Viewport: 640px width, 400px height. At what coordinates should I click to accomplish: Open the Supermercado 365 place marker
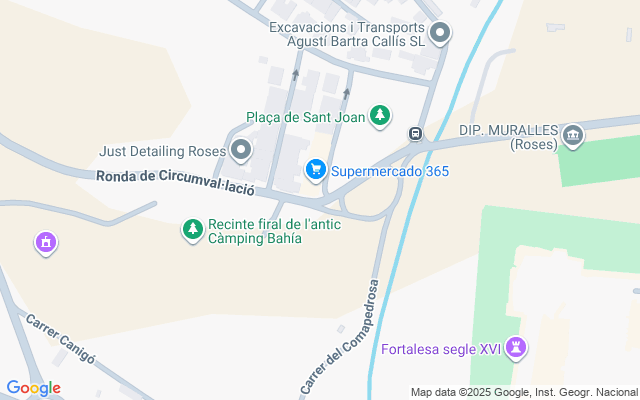point(316,171)
